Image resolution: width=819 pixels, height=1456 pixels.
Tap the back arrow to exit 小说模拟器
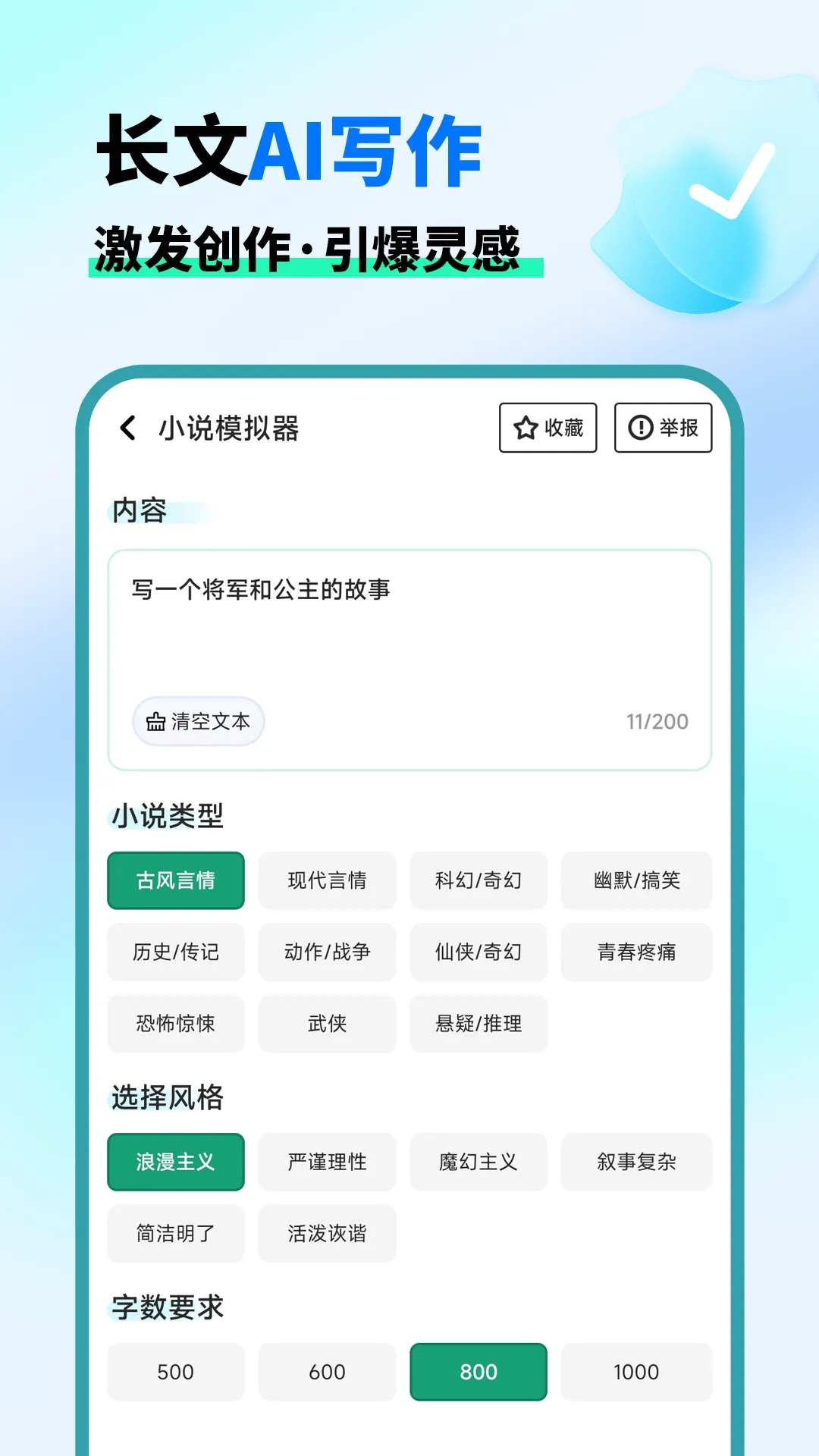[x=128, y=427]
